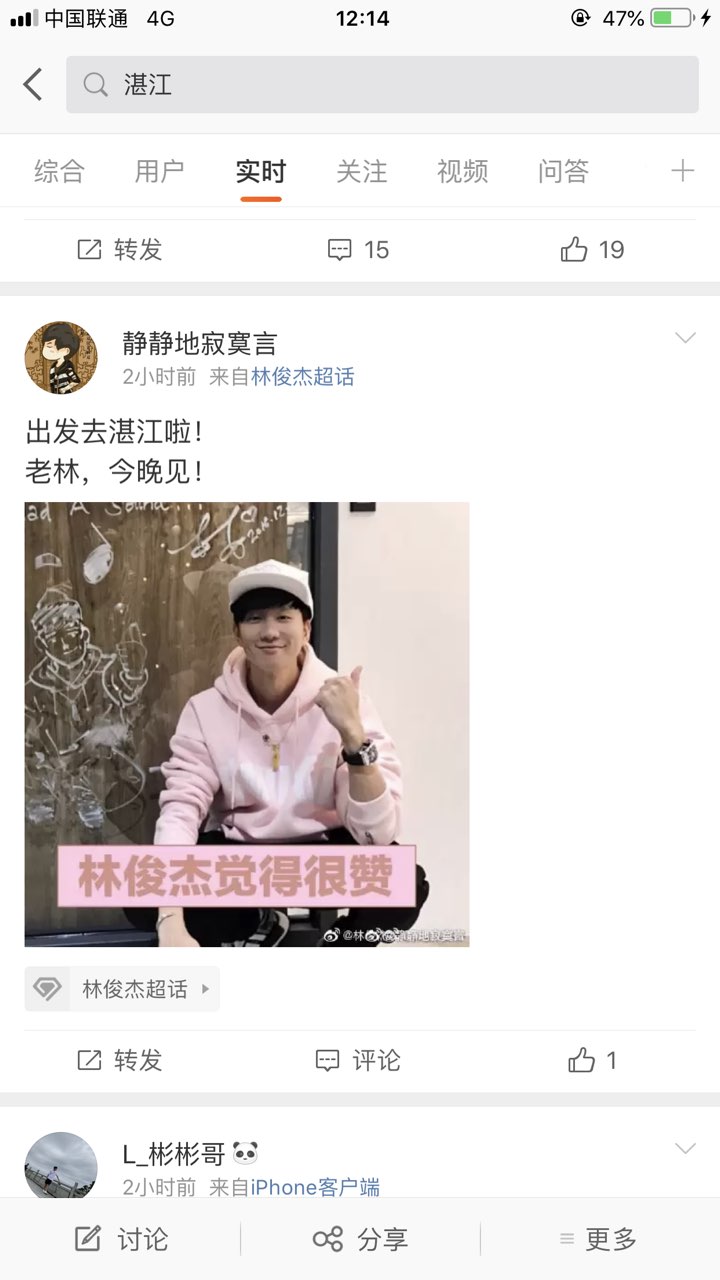Tap 分享 in the bottom bar
720x1280 pixels.
click(x=360, y=1240)
